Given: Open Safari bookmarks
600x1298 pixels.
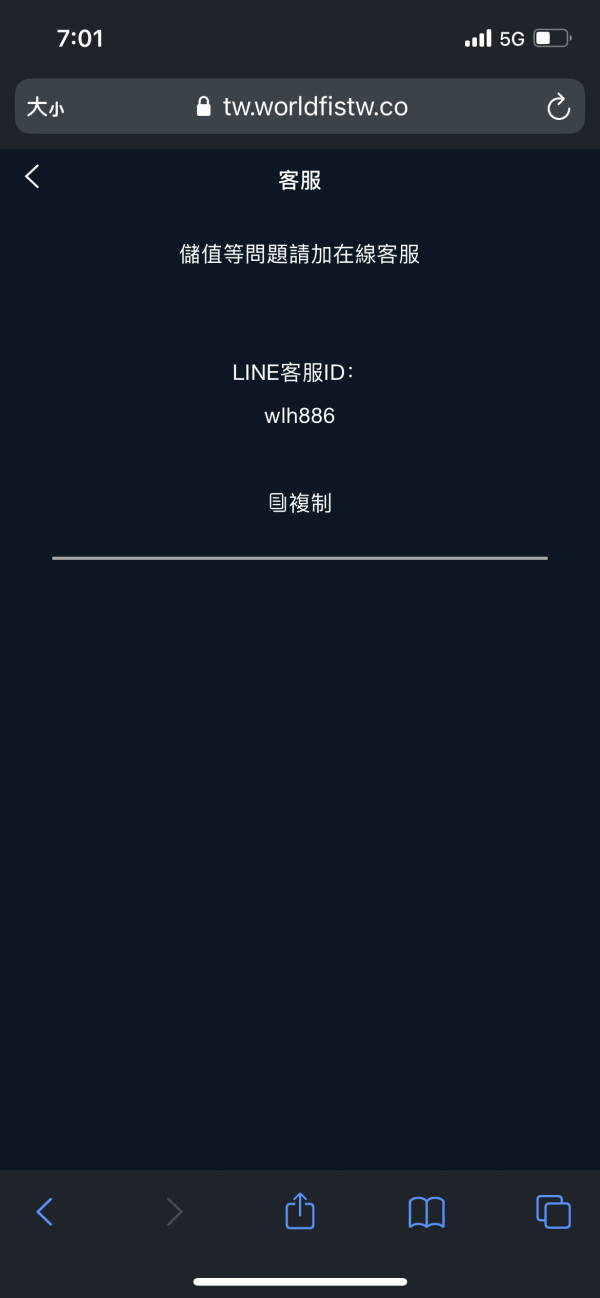Looking at the screenshot, I should [x=427, y=1212].
